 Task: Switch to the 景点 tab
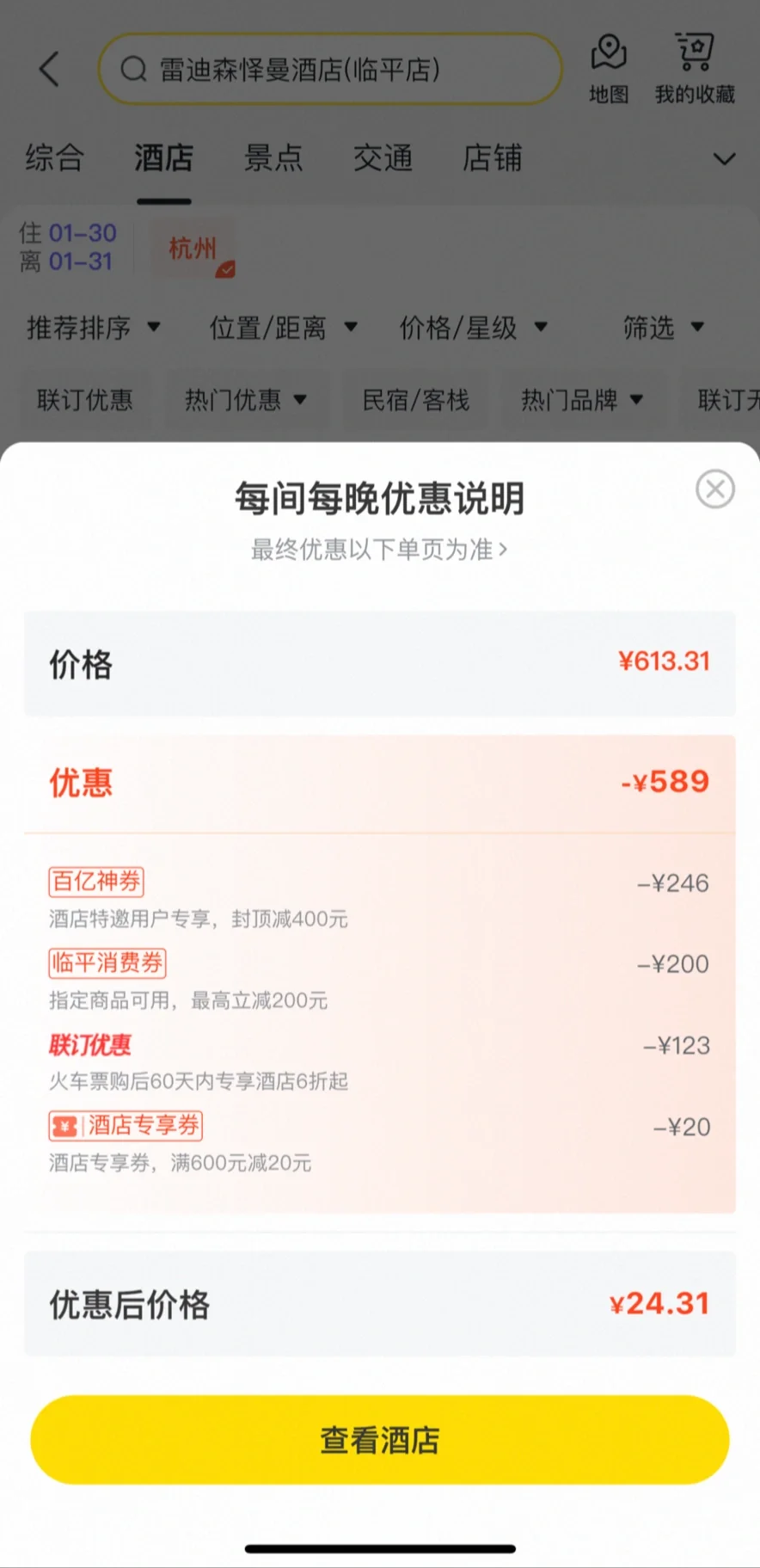click(273, 158)
